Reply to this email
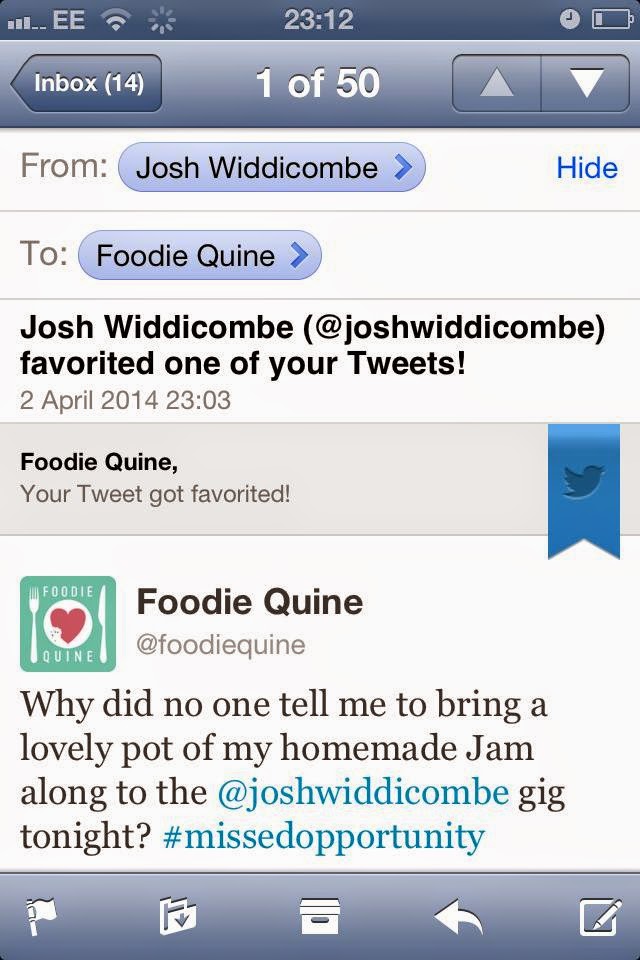The image size is (640, 960). [458, 916]
